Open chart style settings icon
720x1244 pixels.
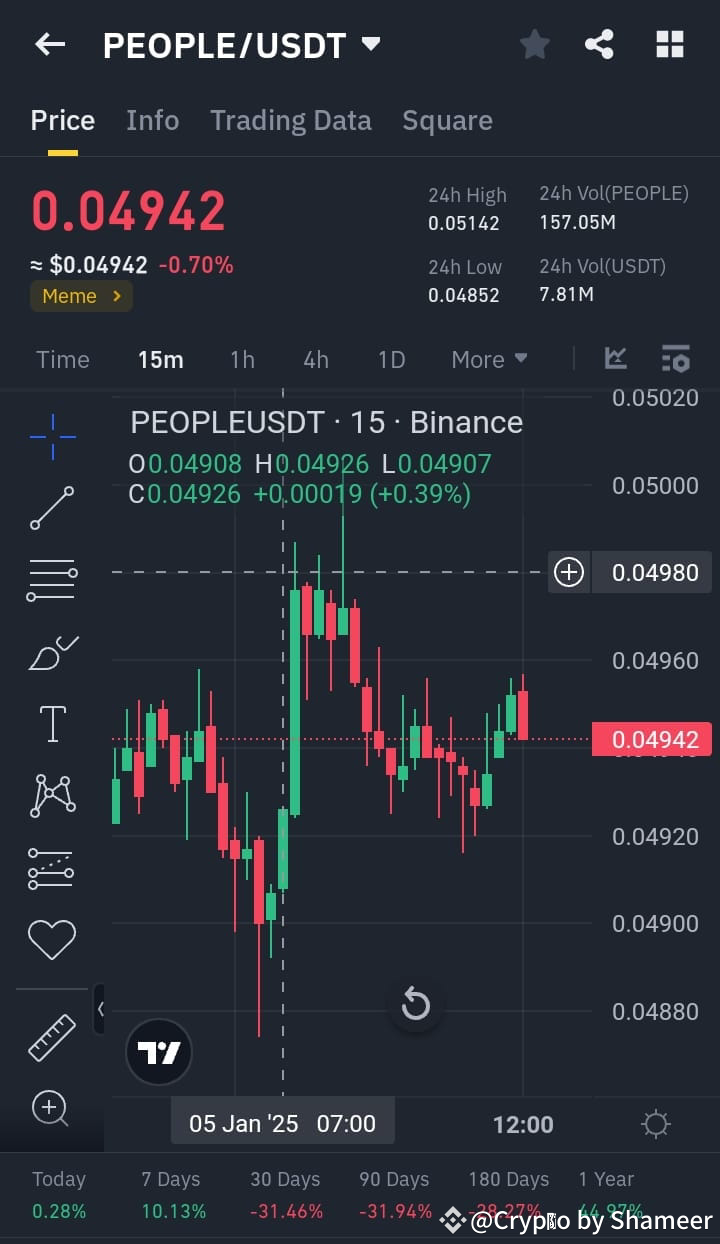point(676,358)
